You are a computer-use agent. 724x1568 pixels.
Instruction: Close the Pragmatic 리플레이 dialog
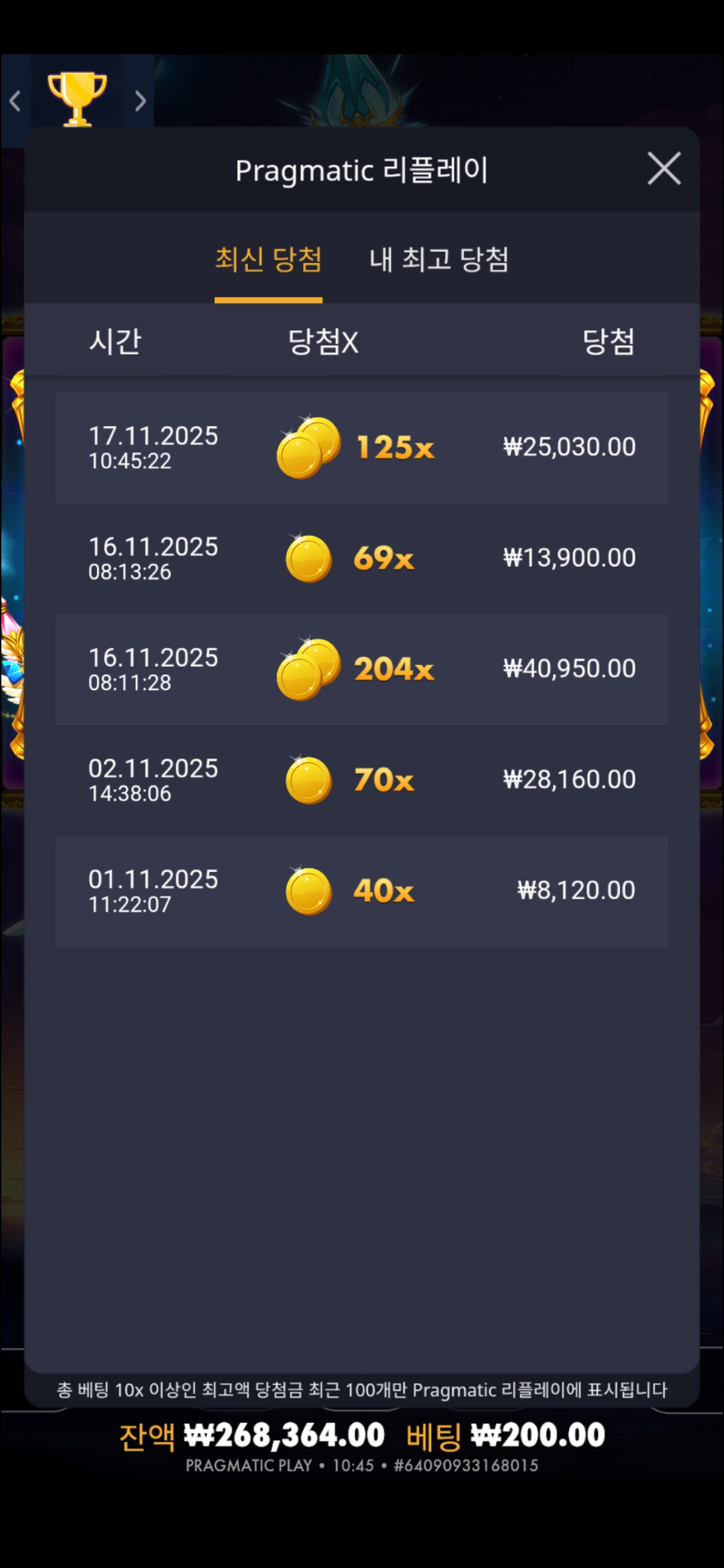(664, 168)
